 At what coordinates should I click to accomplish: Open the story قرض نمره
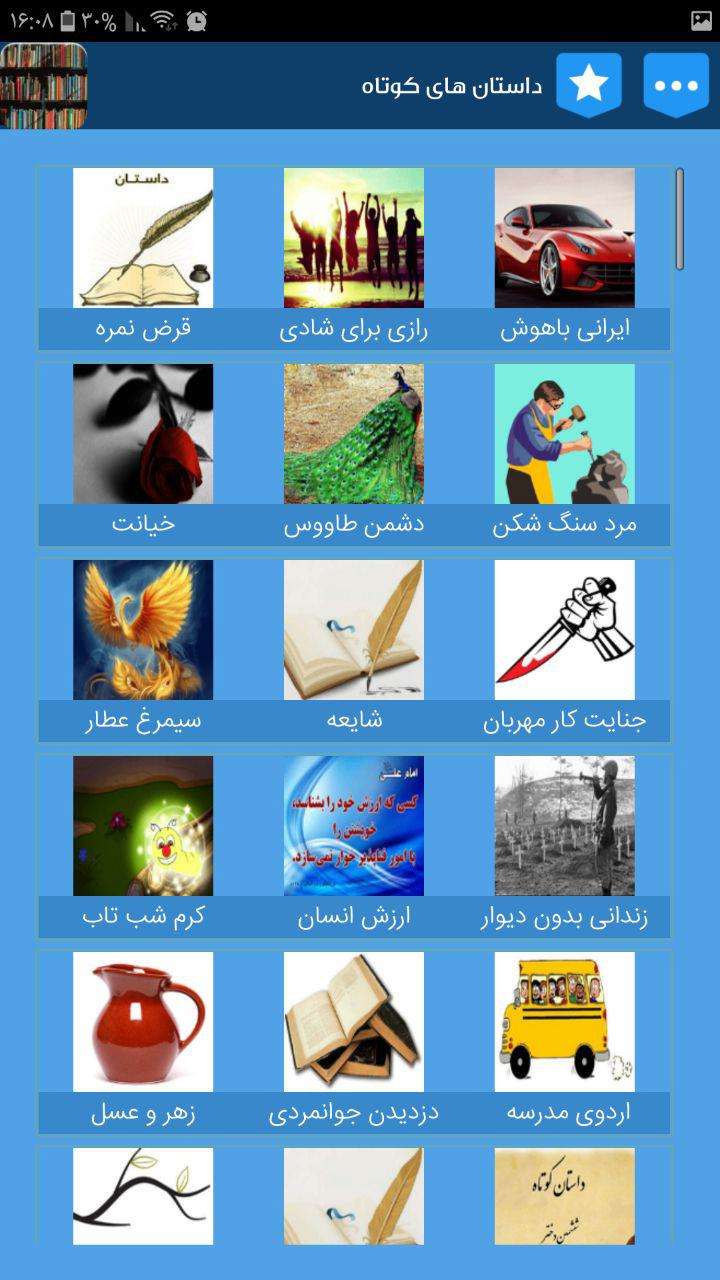tap(143, 258)
